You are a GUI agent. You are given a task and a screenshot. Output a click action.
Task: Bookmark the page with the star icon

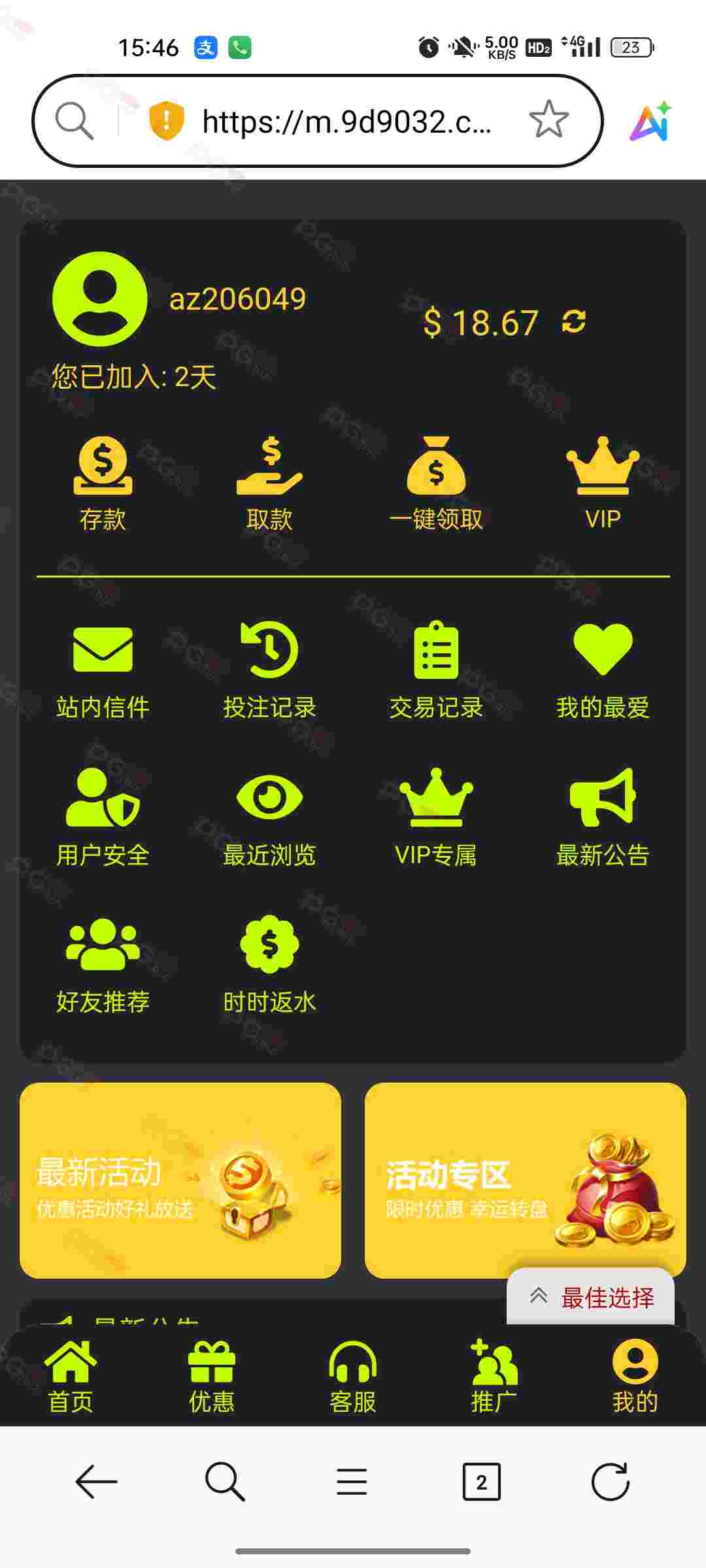click(548, 120)
